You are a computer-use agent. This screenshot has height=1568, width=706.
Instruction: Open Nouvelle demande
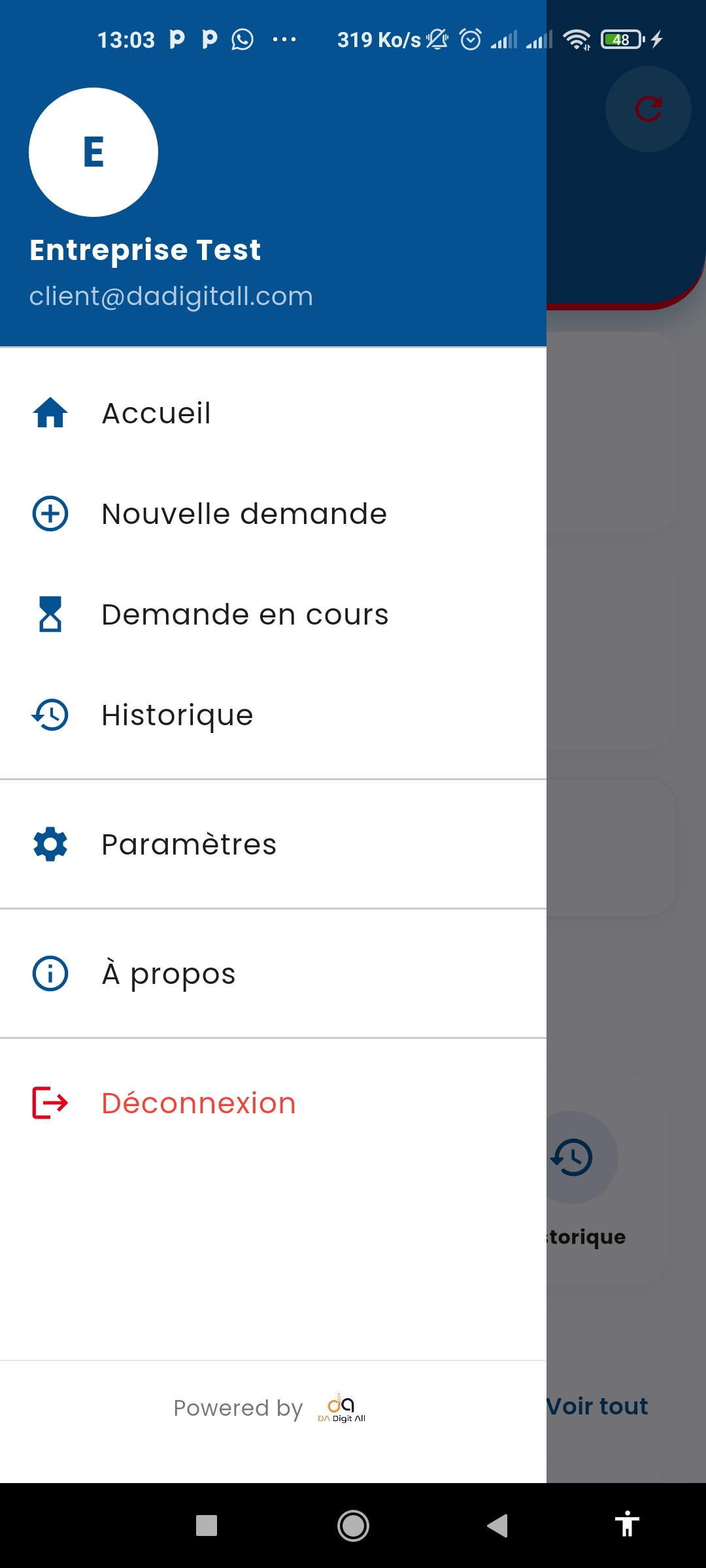tap(244, 514)
